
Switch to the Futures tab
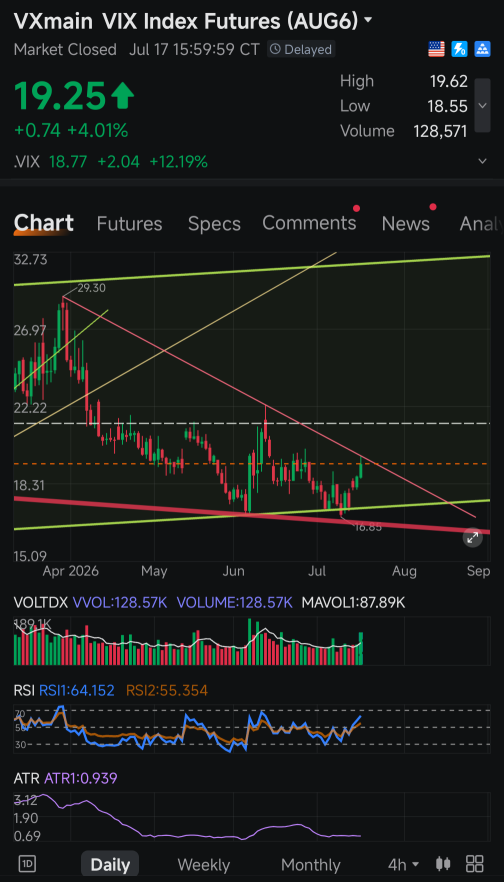pyautogui.click(x=129, y=224)
